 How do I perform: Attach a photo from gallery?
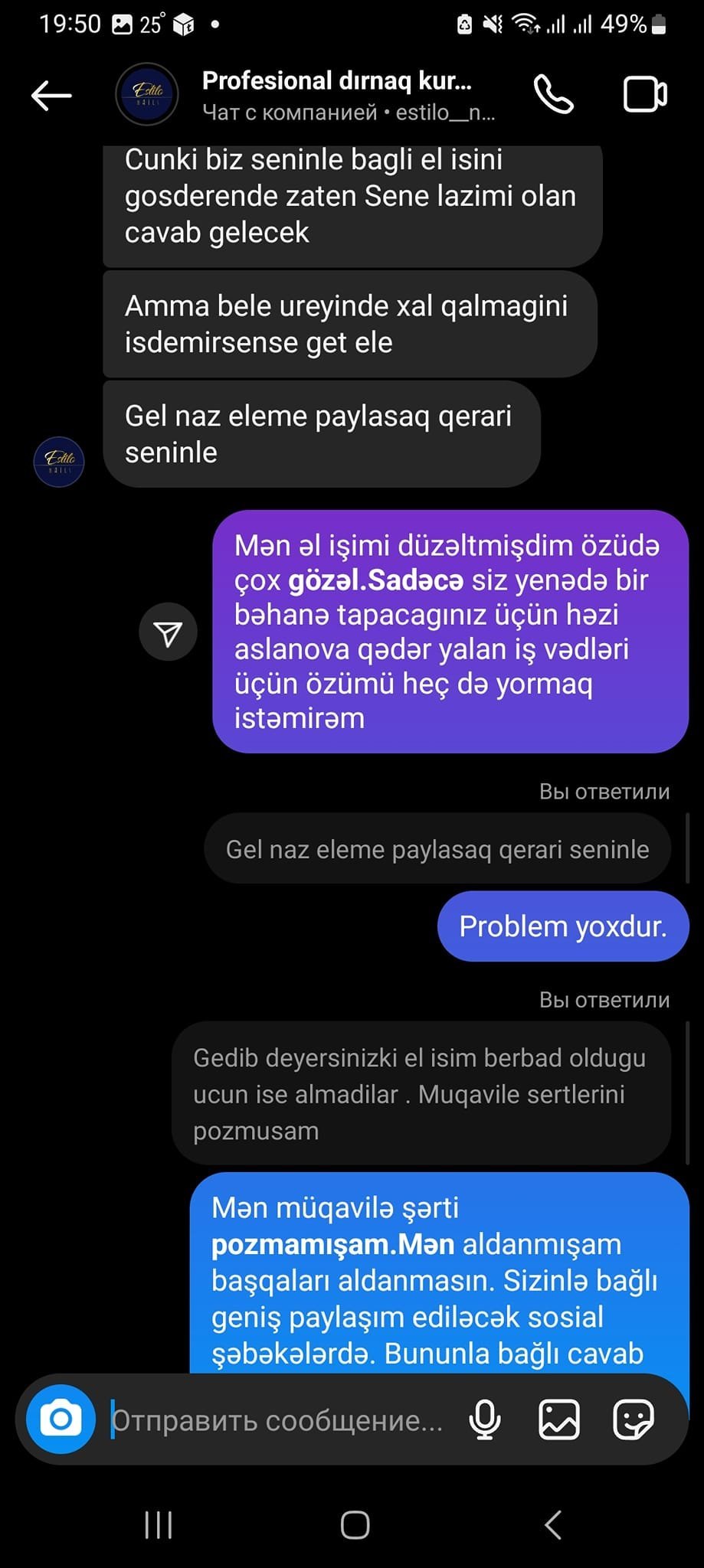coord(559,1419)
